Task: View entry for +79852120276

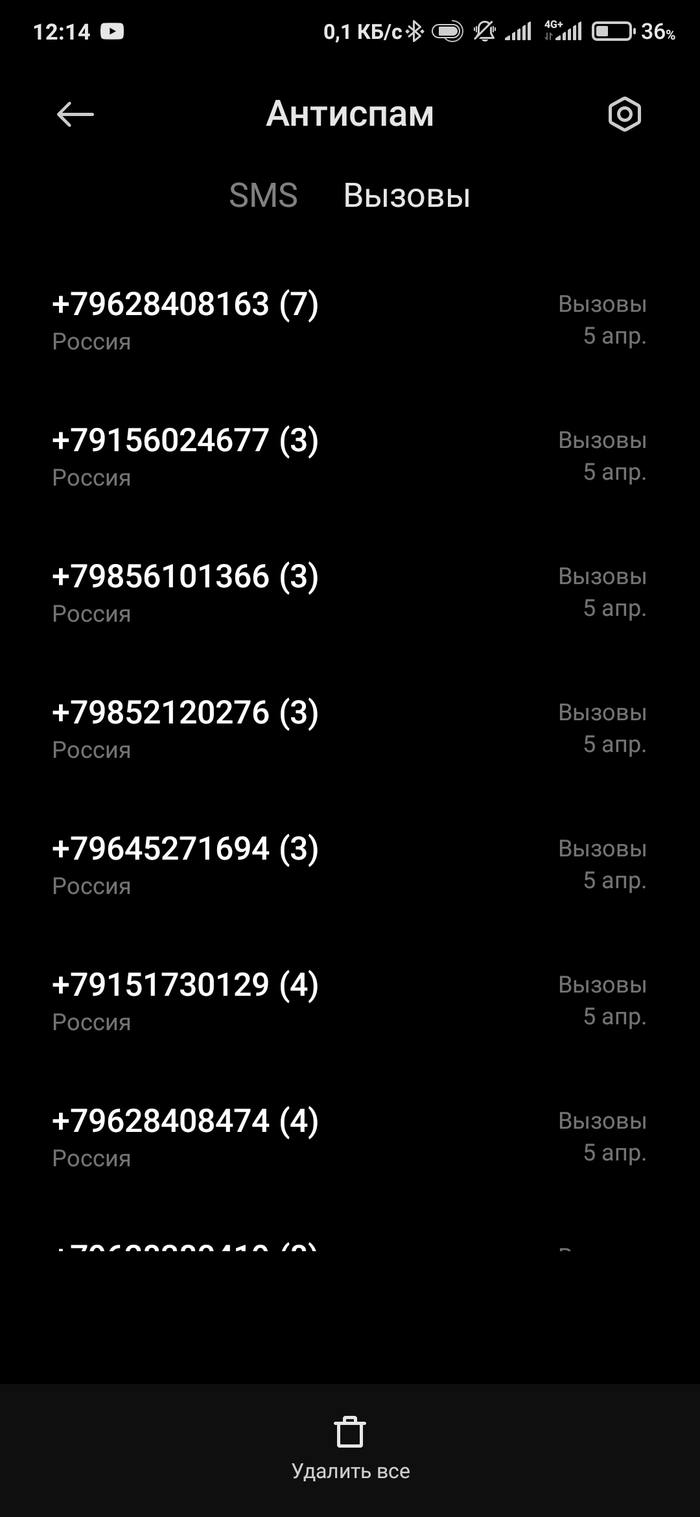Action: pyautogui.click(x=350, y=728)
